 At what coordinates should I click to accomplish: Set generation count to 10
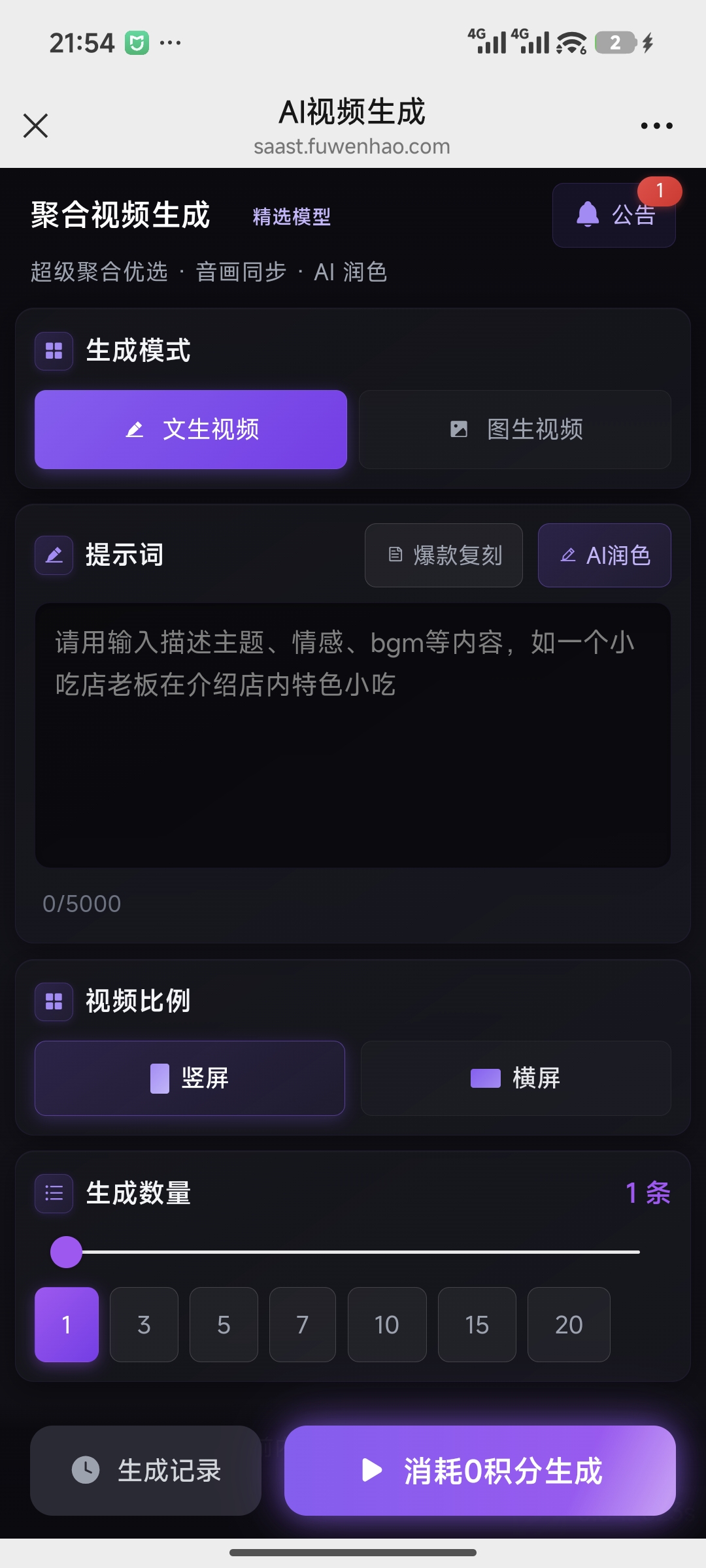tap(386, 1324)
